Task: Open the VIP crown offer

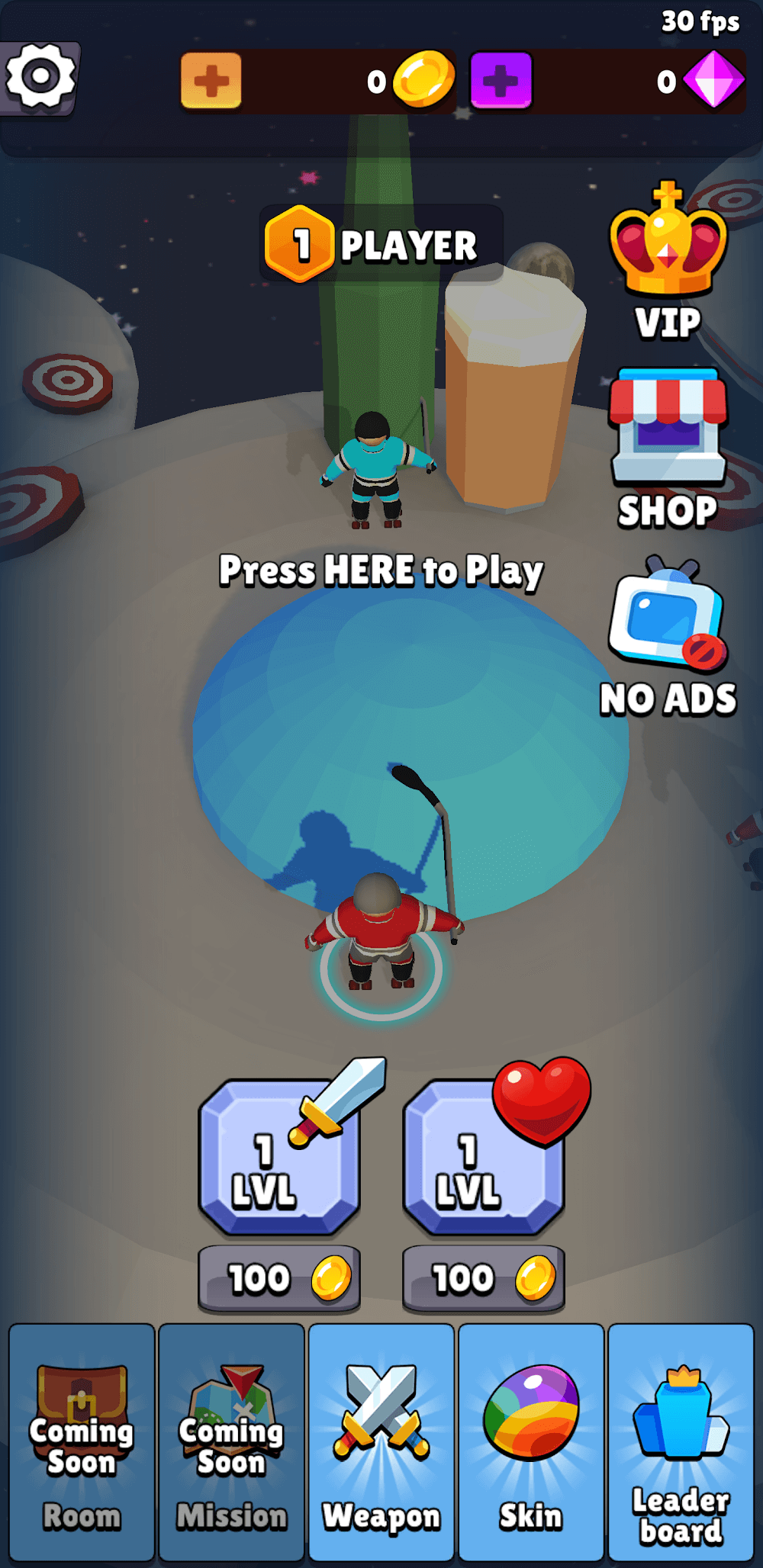Action: 668,261
